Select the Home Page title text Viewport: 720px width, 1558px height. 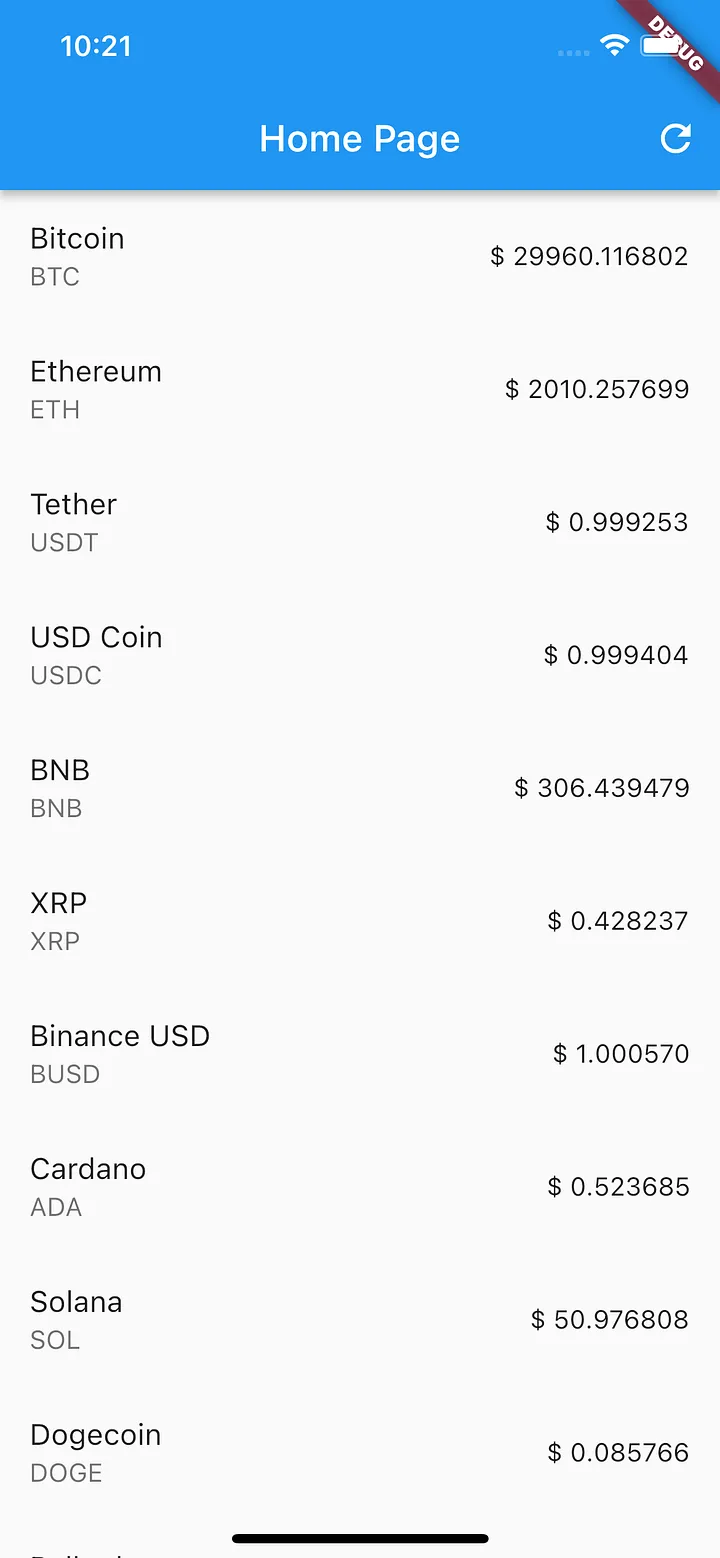(359, 138)
